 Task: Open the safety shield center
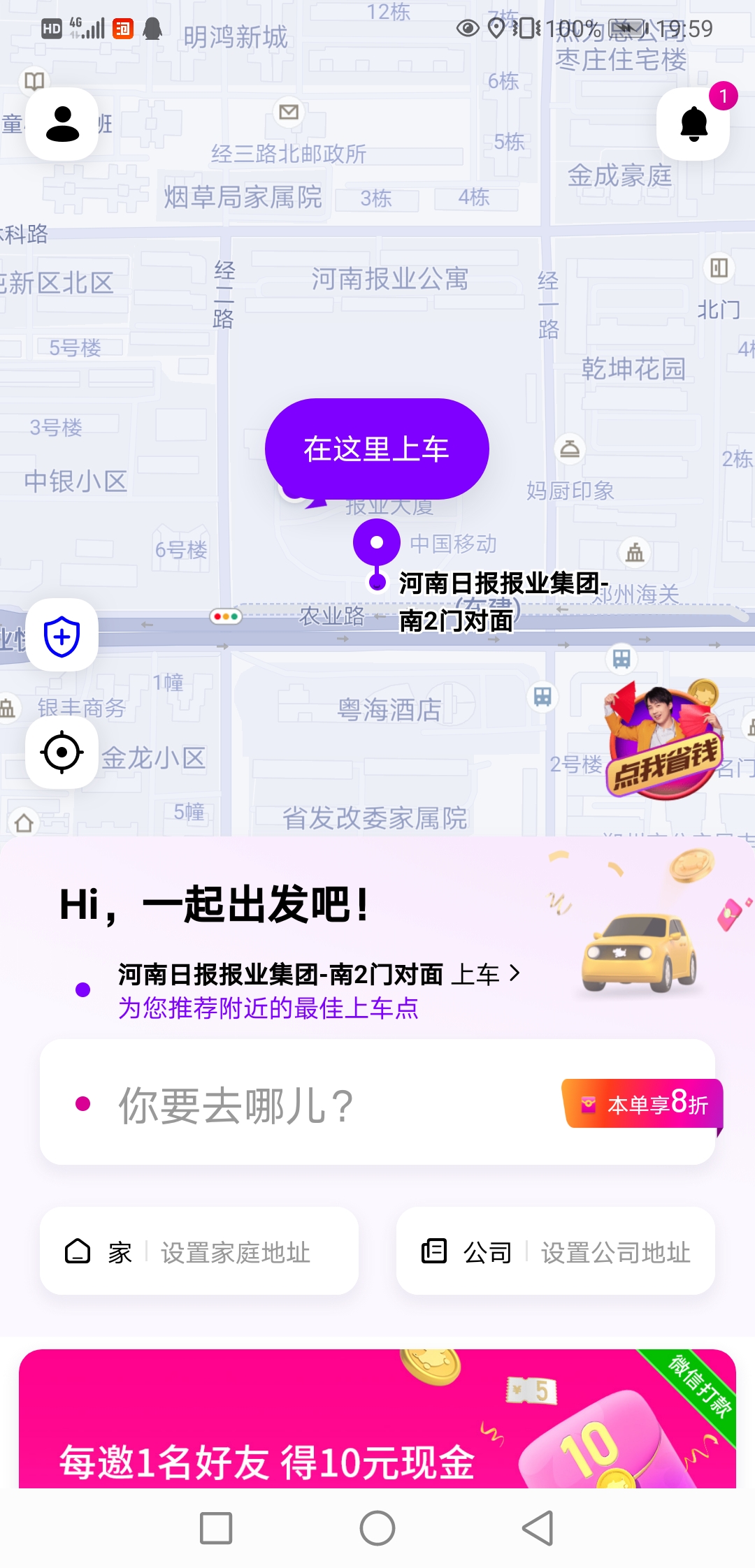(62, 636)
